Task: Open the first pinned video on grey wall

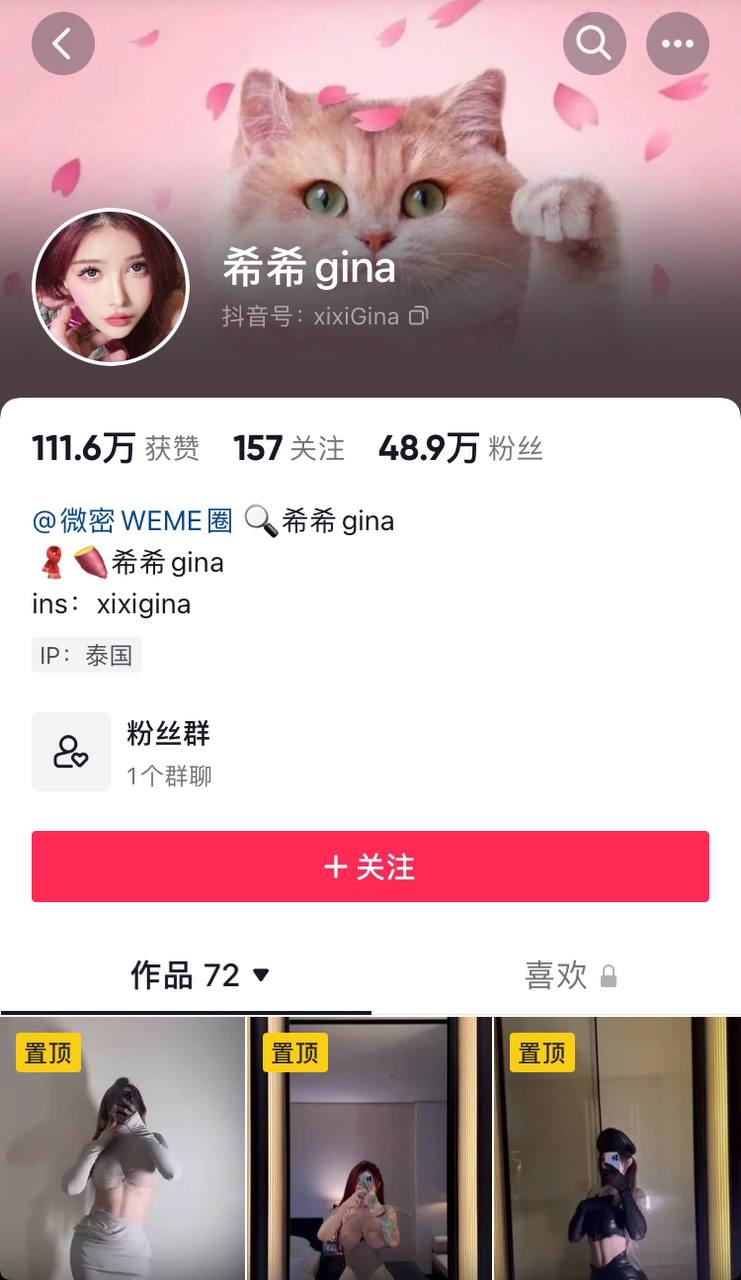Action: coord(122,1150)
